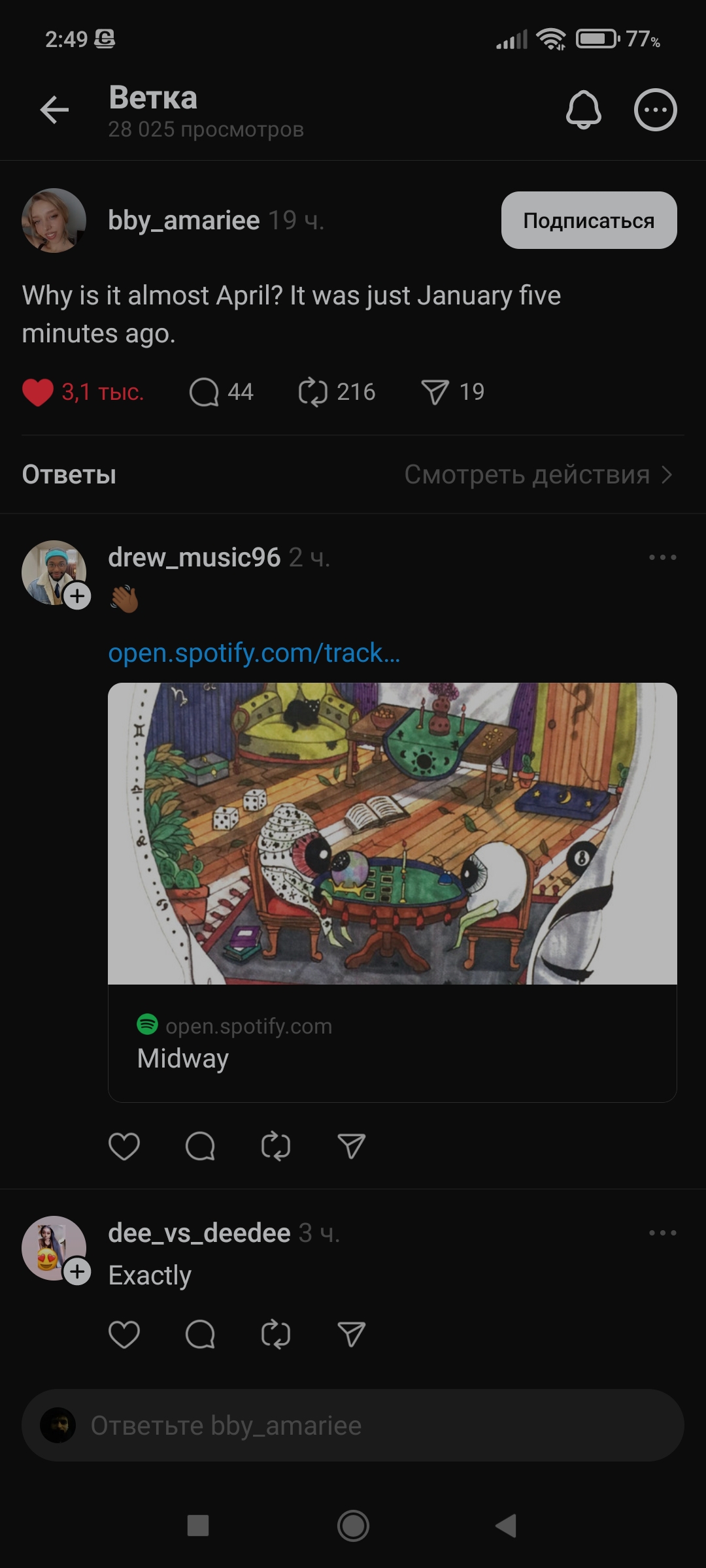The image size is (706, 1568).
Task: Repost drew_music96's reply
Action: click(x=275, y=1146)
